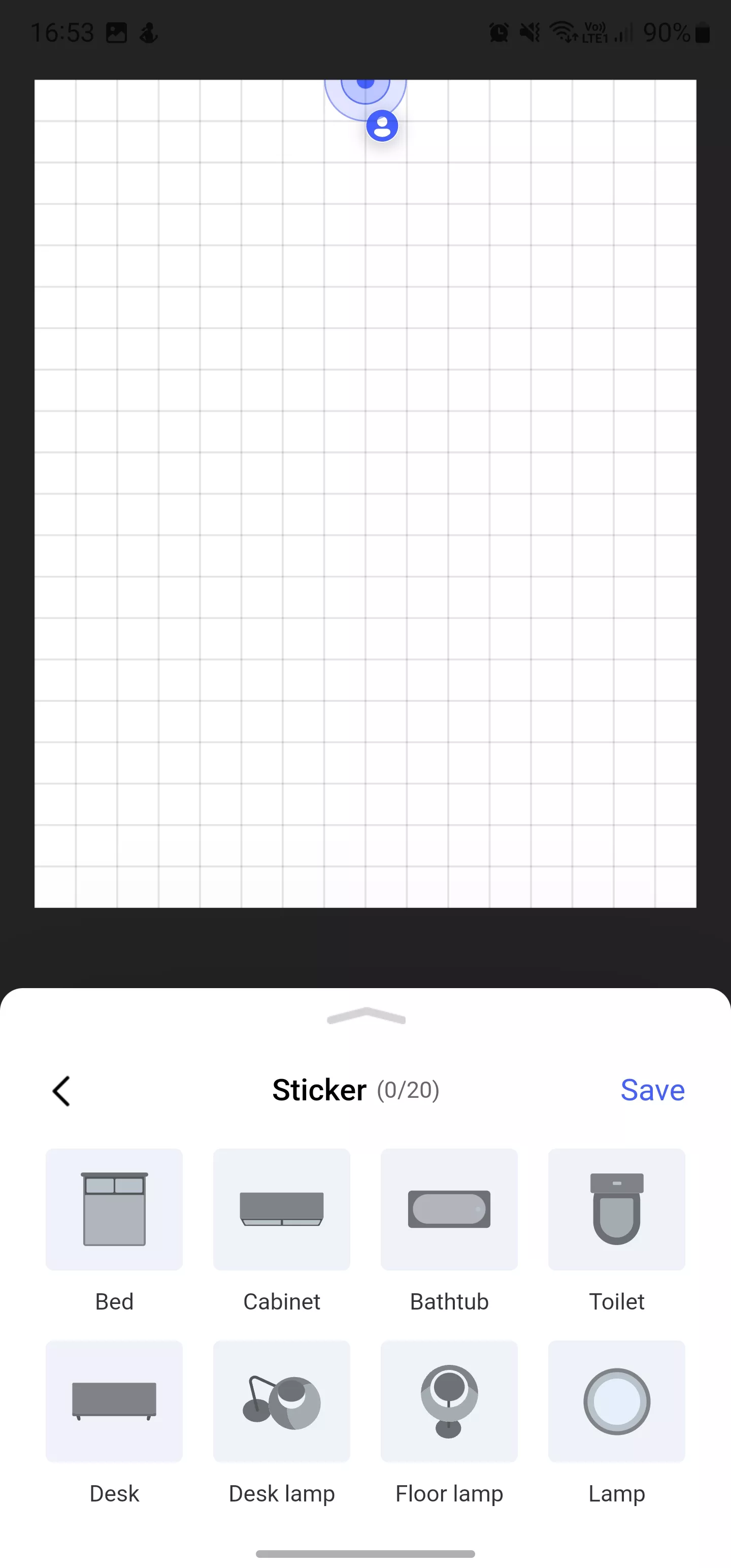The width and height of the screenshot is (731, 1568).
Task: Choose the Desk sticker
Action: tap(114, 1401)
